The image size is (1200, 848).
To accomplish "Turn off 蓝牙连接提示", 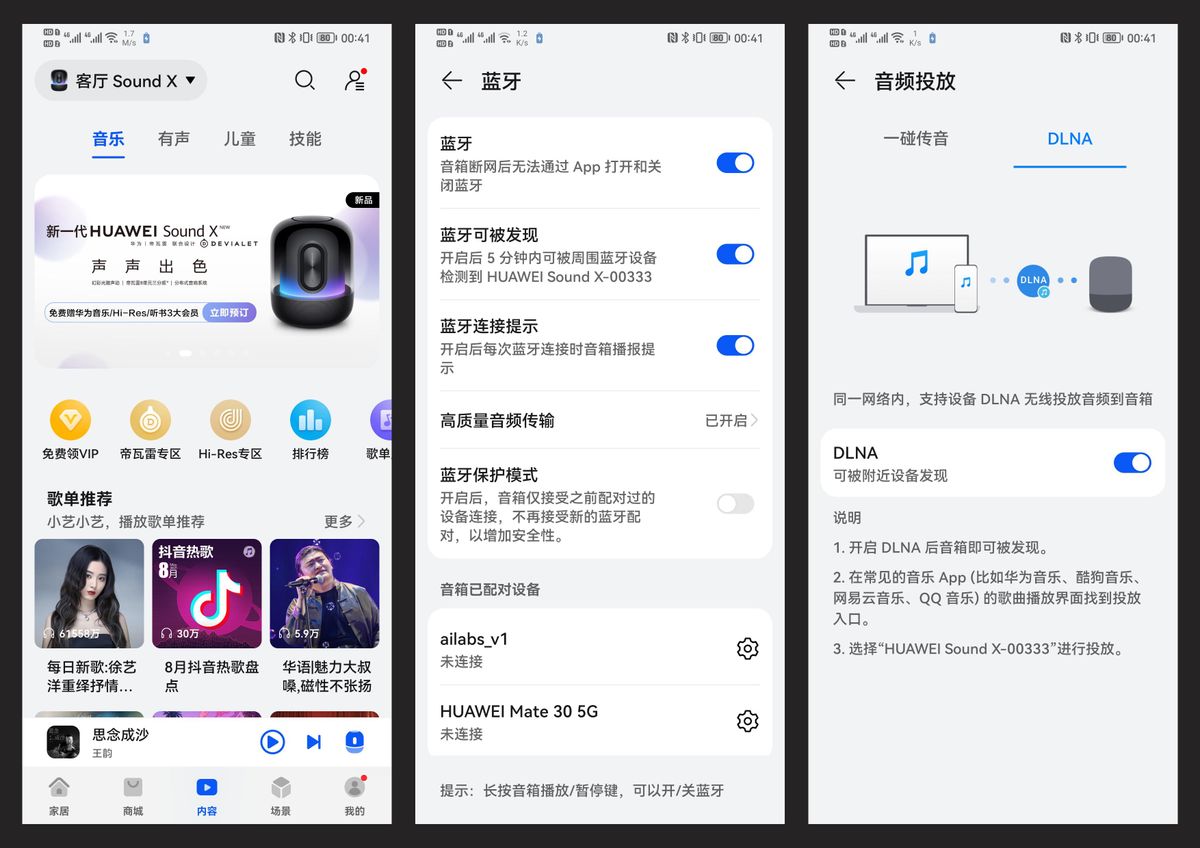I will [x=735, y=346].
